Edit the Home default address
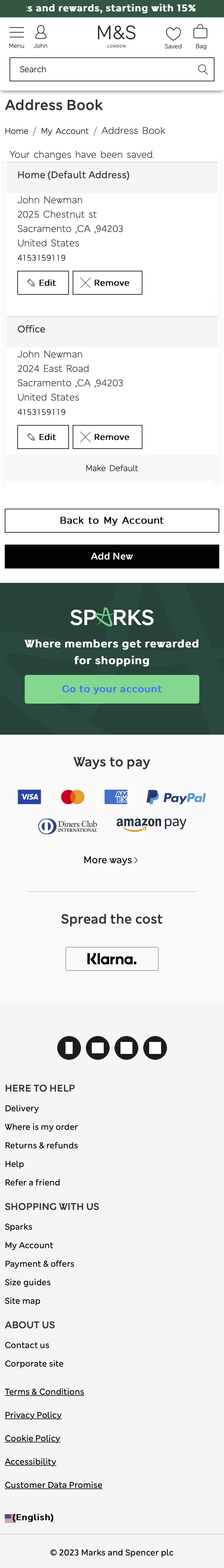This screenshot has height=1568, width=224. [x=43, y=283]
